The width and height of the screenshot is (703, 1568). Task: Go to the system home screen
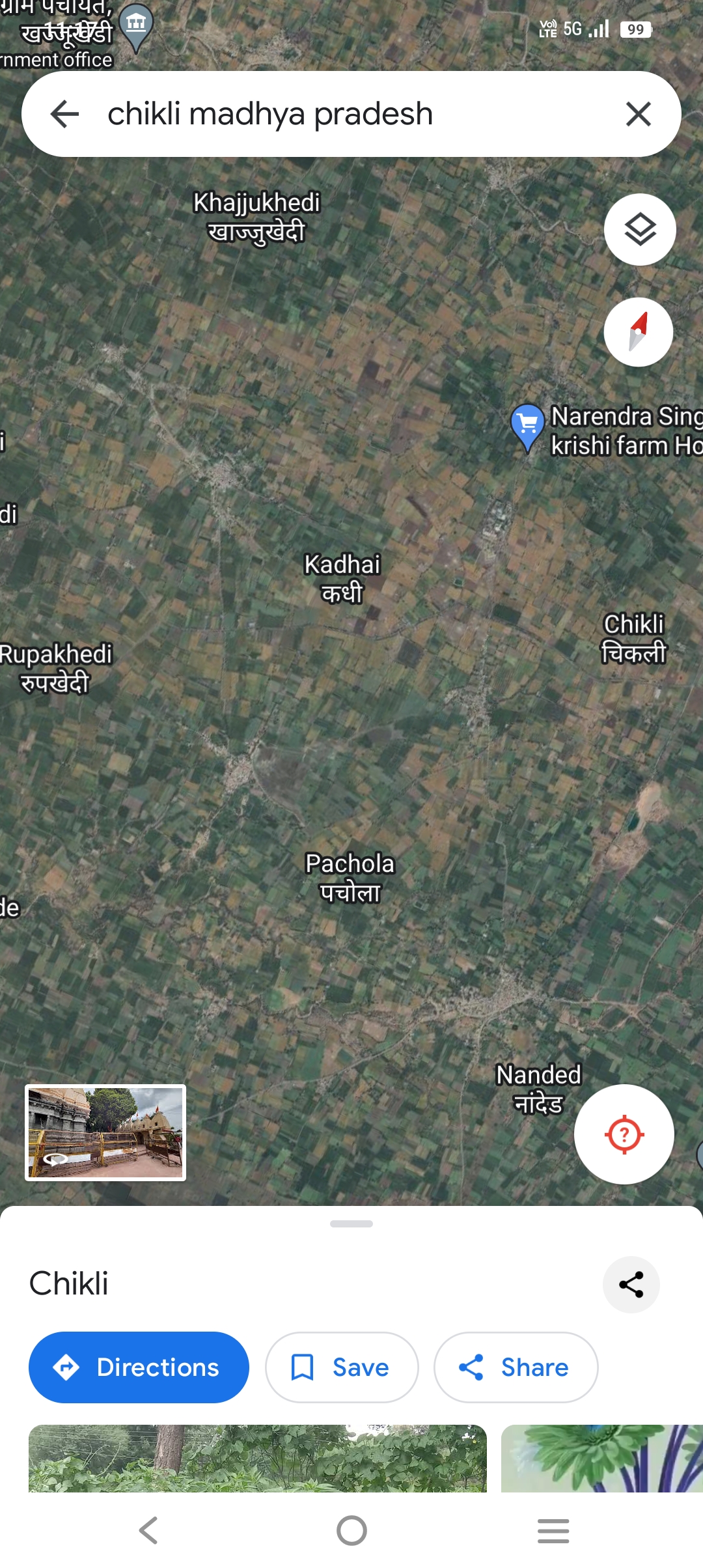click(351, 1530)
